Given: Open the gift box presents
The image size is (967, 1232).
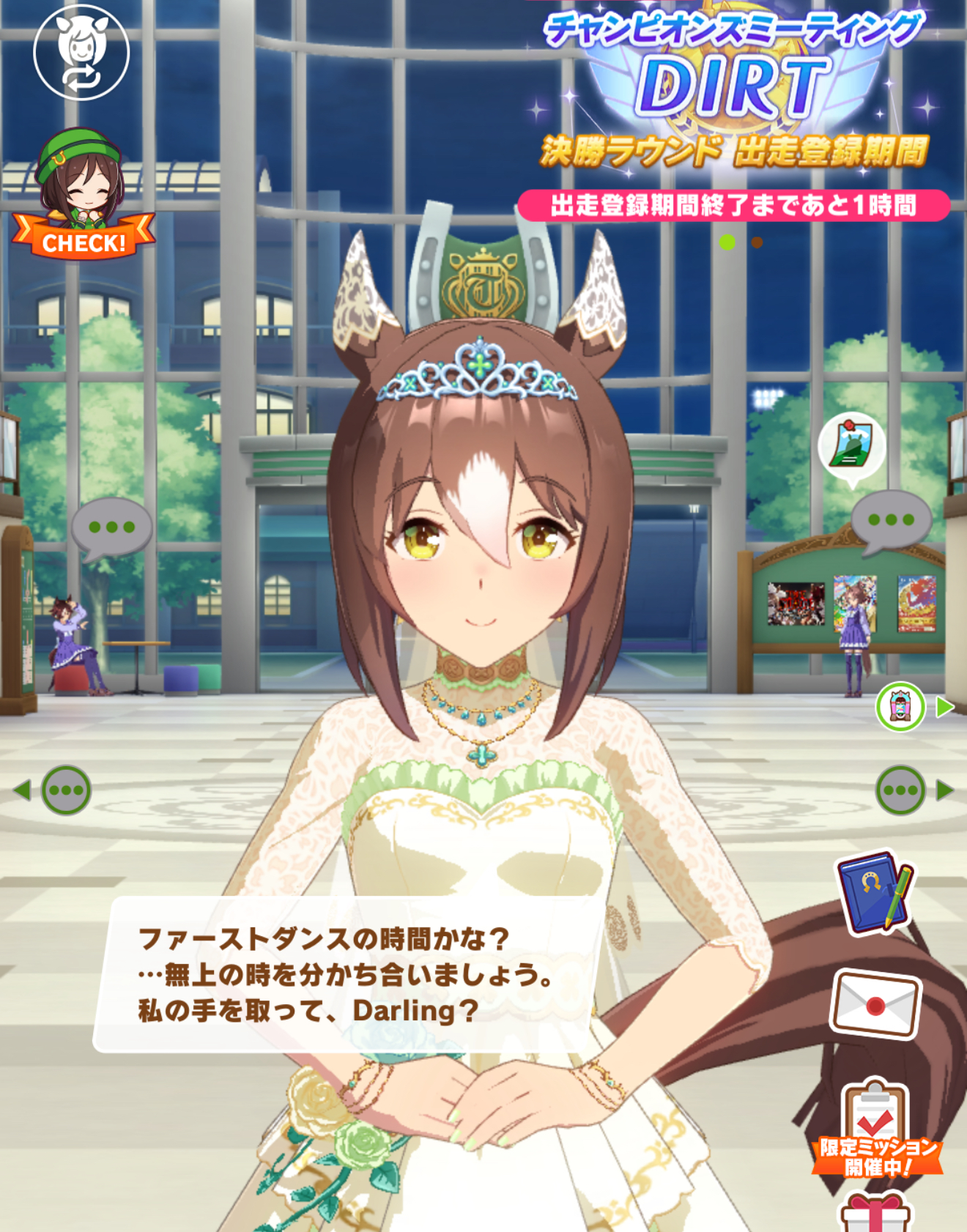Looking at the screenshot, I should coord(875,1212).
